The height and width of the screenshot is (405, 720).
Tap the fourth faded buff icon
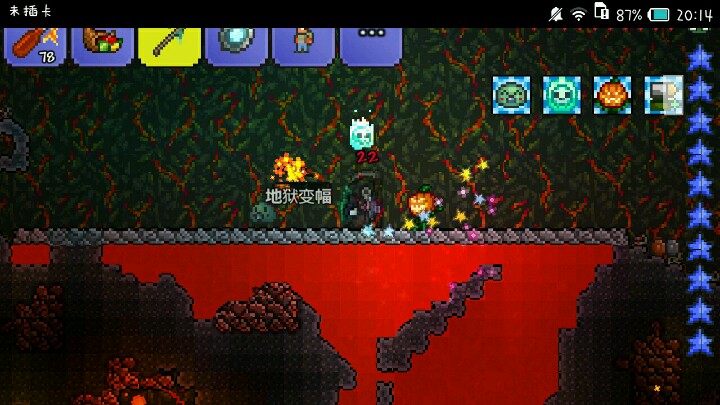663,96
